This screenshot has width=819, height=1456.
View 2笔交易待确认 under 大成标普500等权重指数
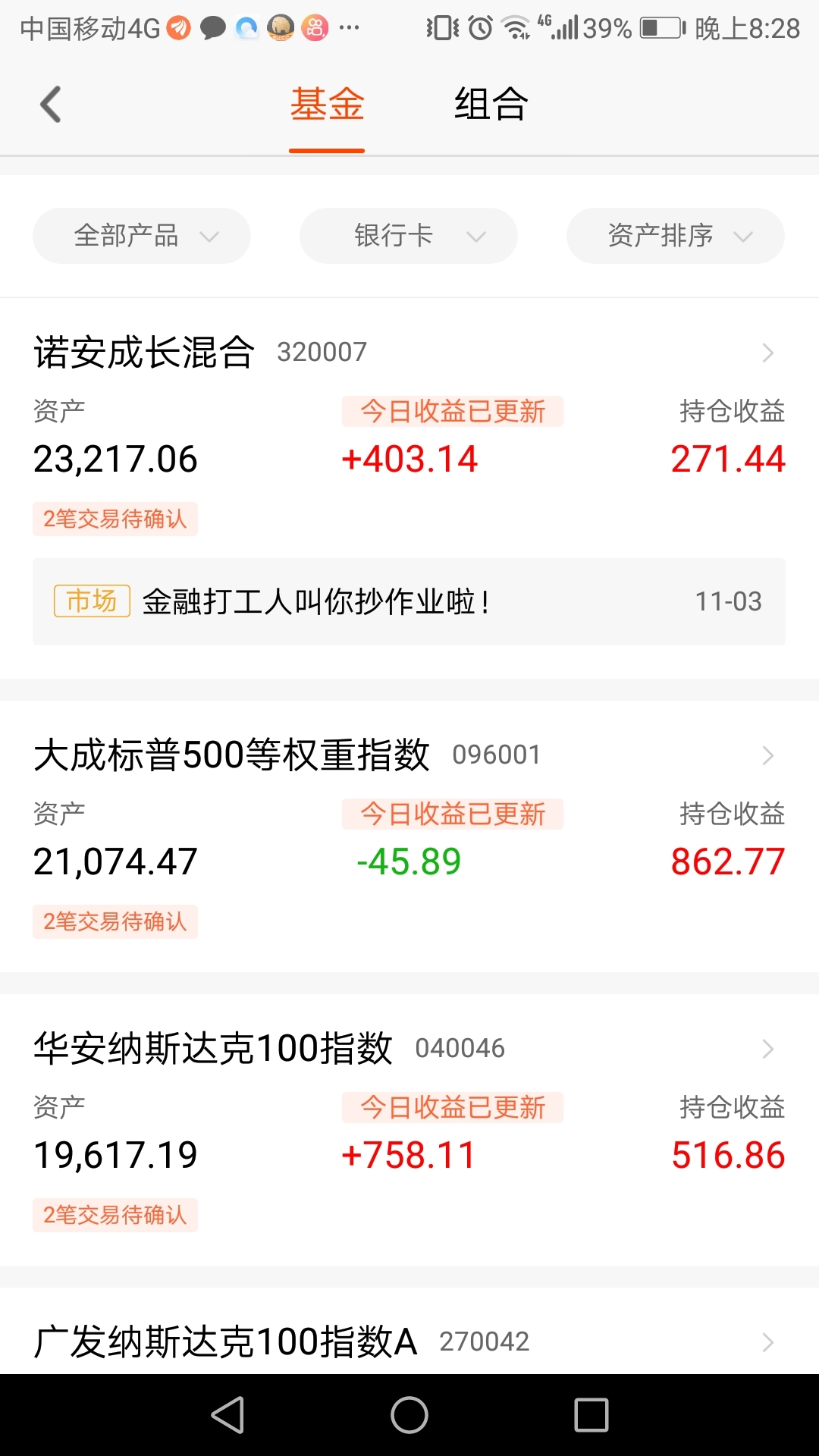[115, 922]
